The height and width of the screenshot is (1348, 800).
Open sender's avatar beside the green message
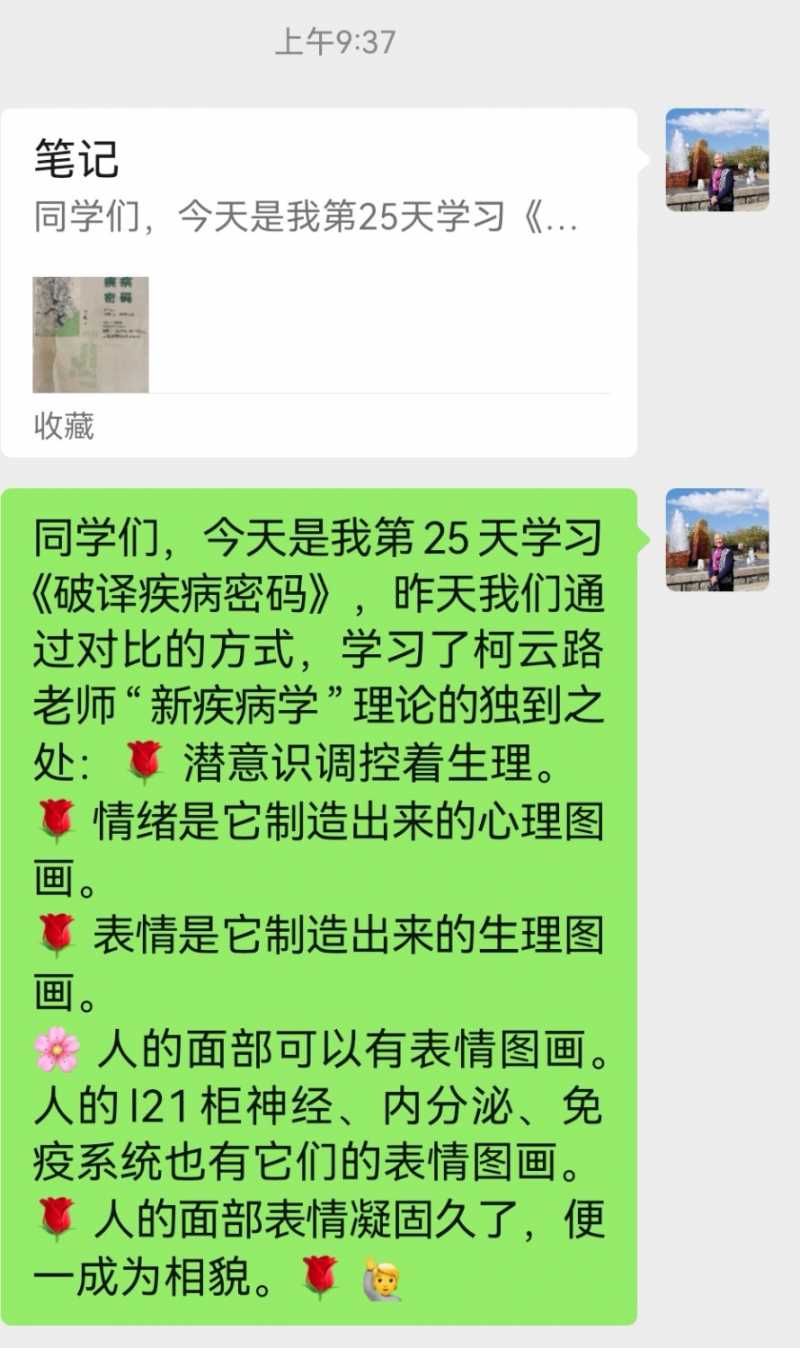tap(717, 540)
